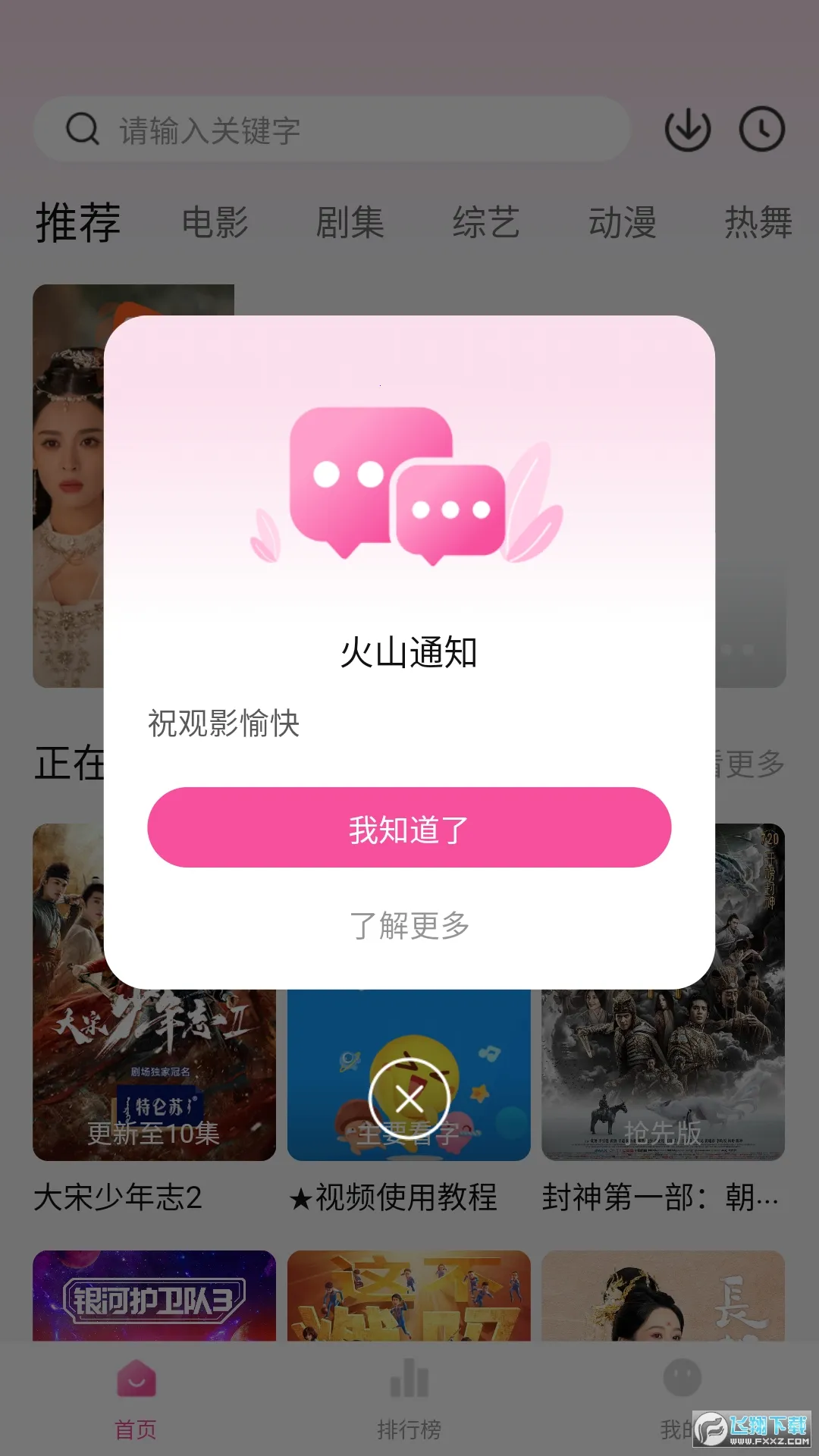Open the 热舞 tab
Image resolution: width=819 pixels, height=1456 pixels.
(x=758, y=223)
